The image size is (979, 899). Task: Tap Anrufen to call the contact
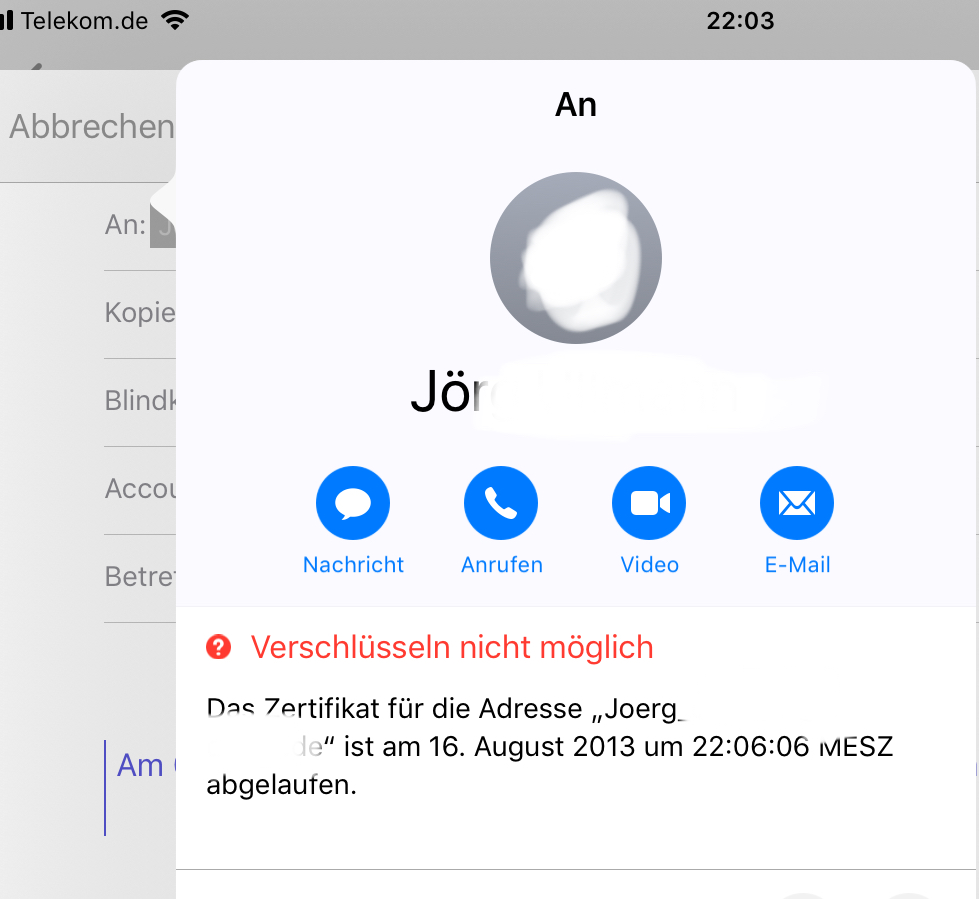coord(501,503)
